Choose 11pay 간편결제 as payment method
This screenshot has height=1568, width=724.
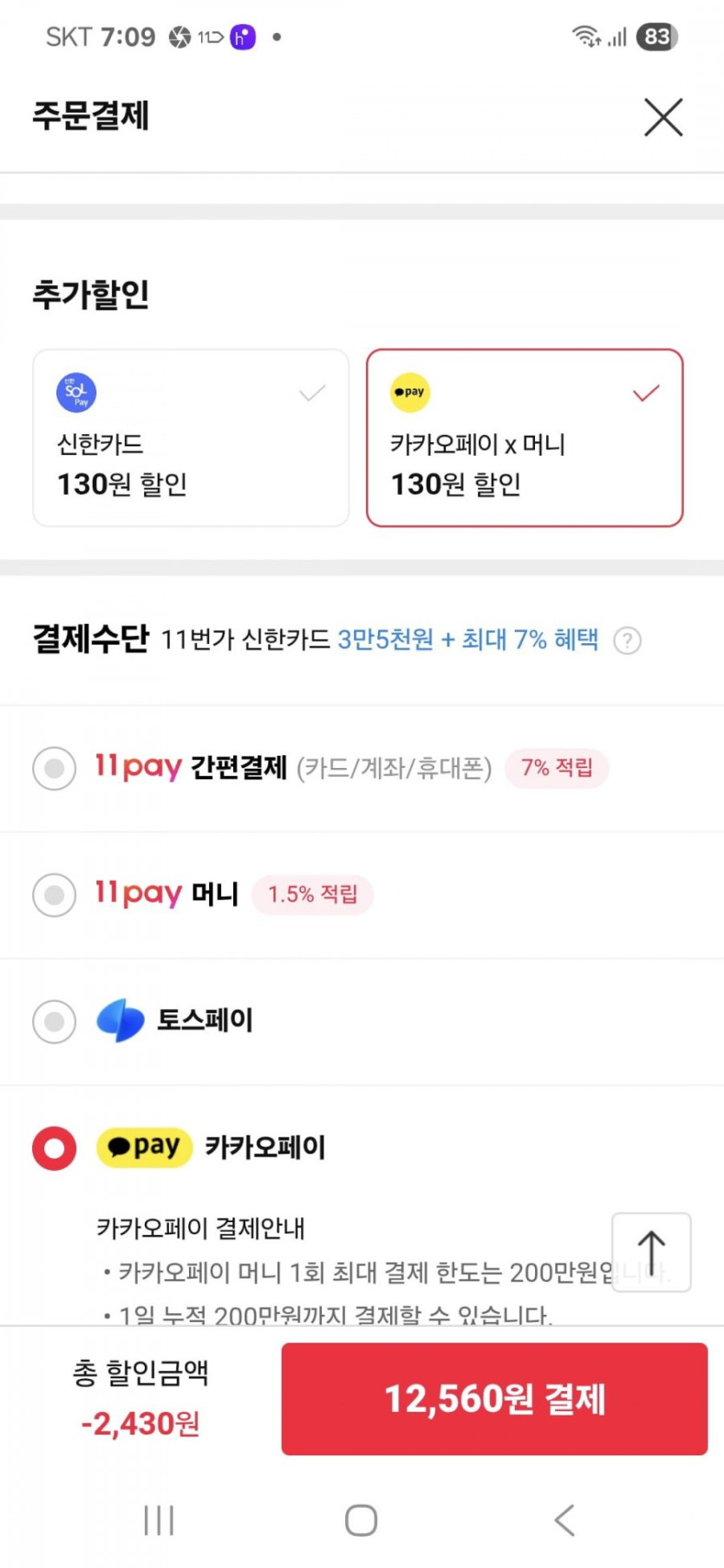pos(54,768)
